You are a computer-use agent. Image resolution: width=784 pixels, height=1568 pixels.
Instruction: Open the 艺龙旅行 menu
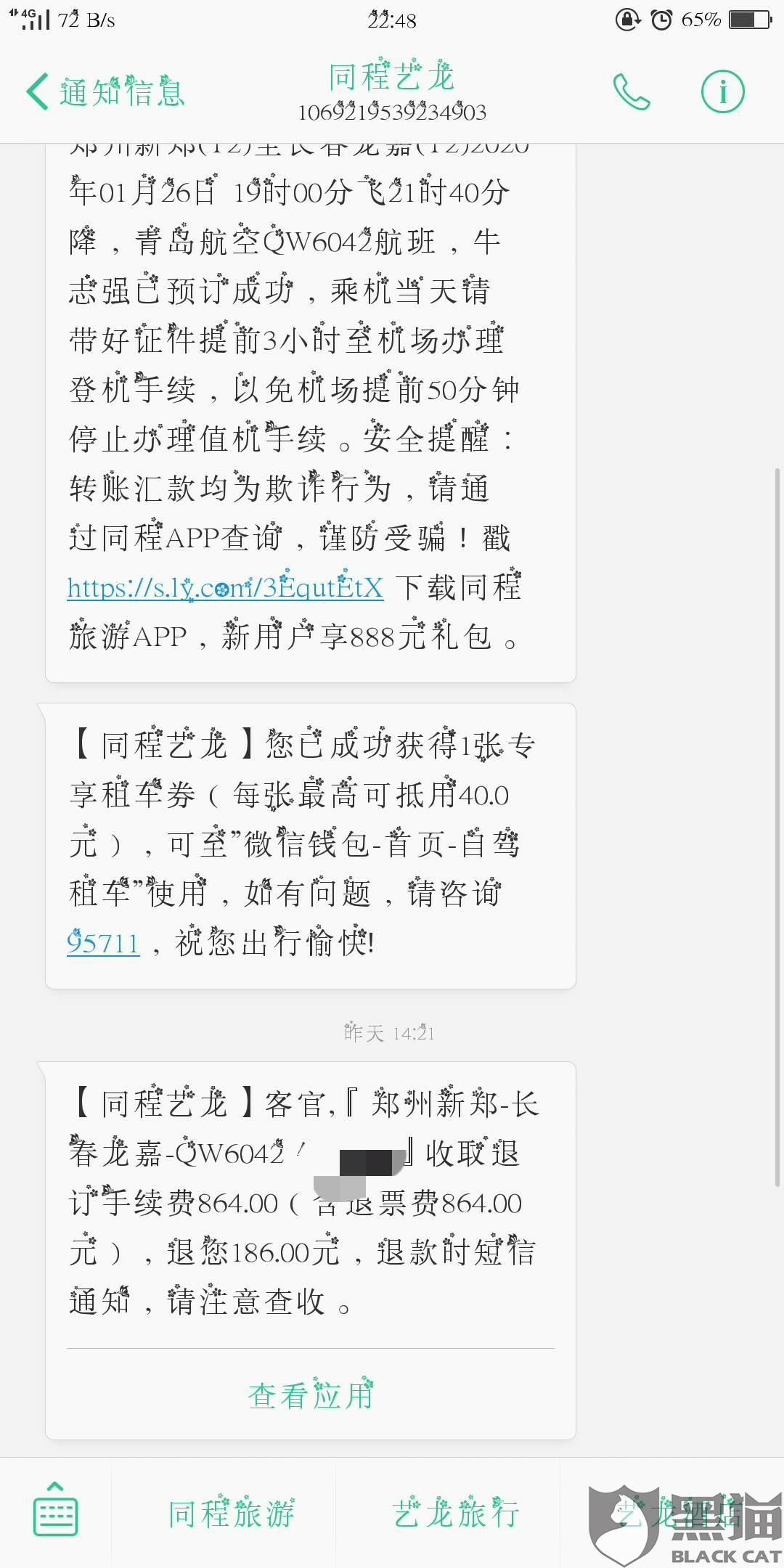click(456, 1514)
